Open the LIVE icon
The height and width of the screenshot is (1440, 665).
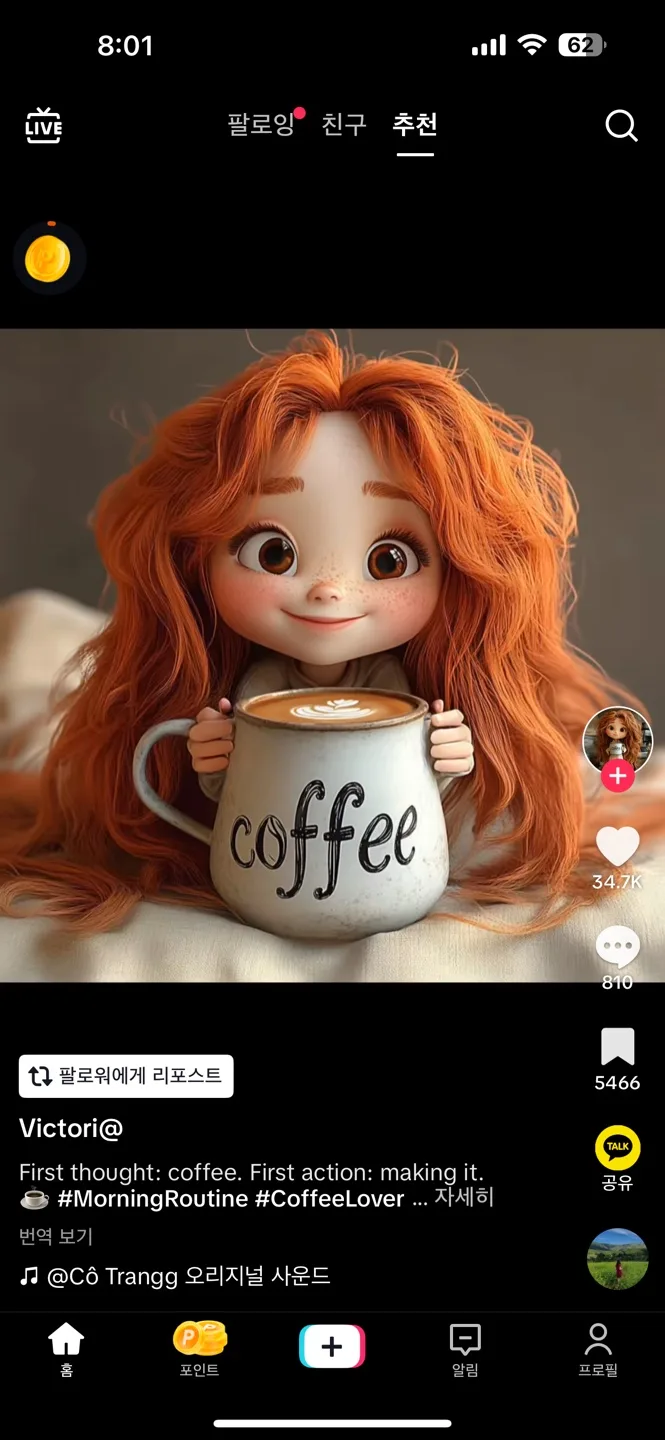[43, 126]
